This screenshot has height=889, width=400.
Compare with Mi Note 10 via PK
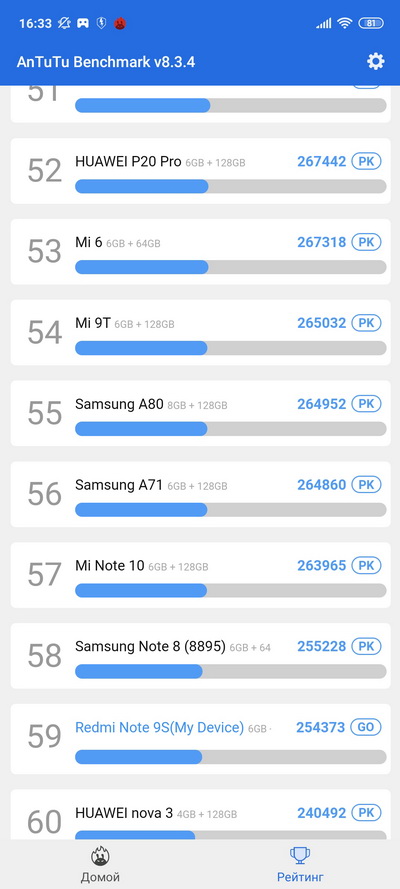(x=367, y=565)
